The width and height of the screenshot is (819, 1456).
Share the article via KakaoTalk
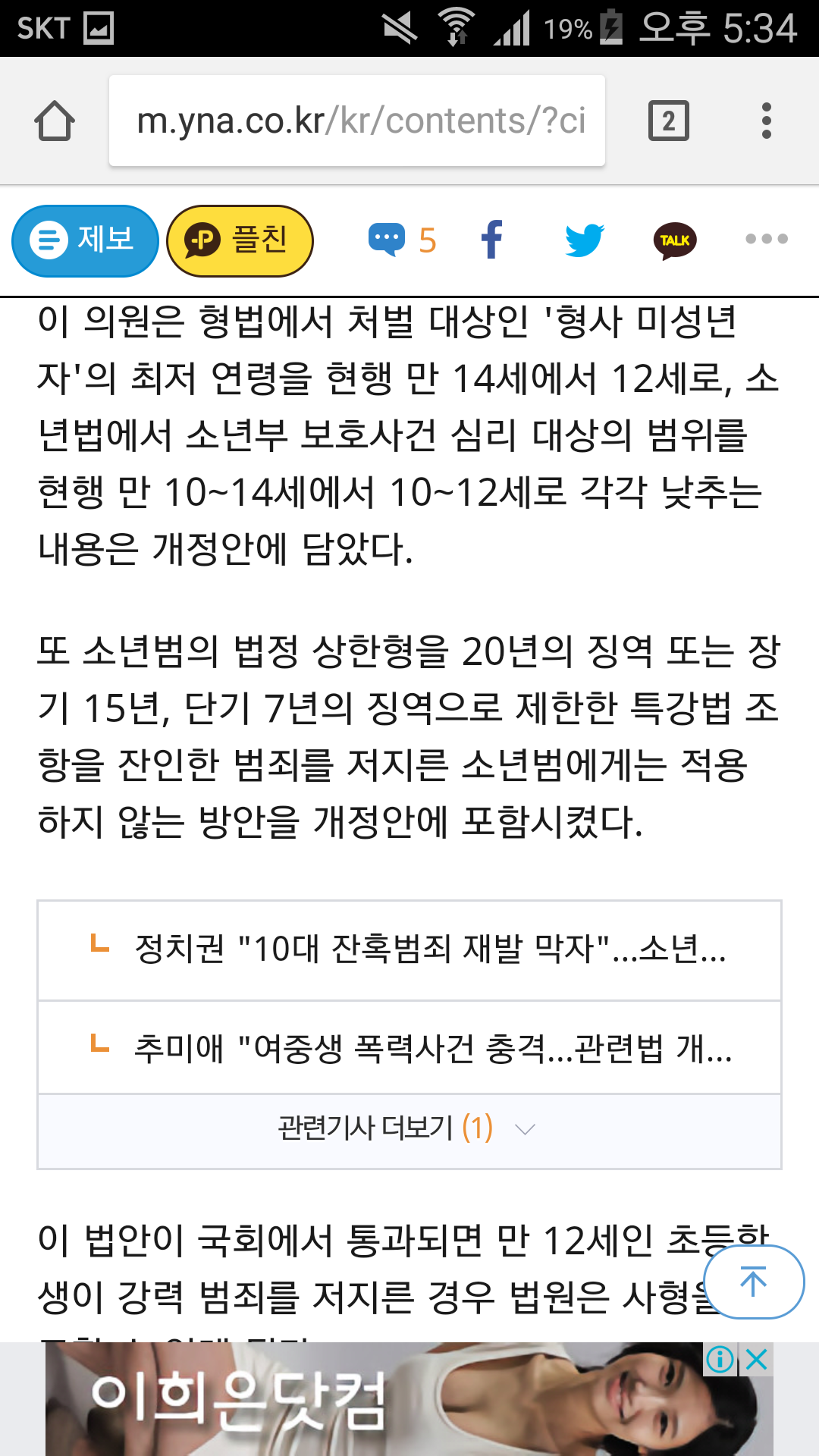click(675, 240)
